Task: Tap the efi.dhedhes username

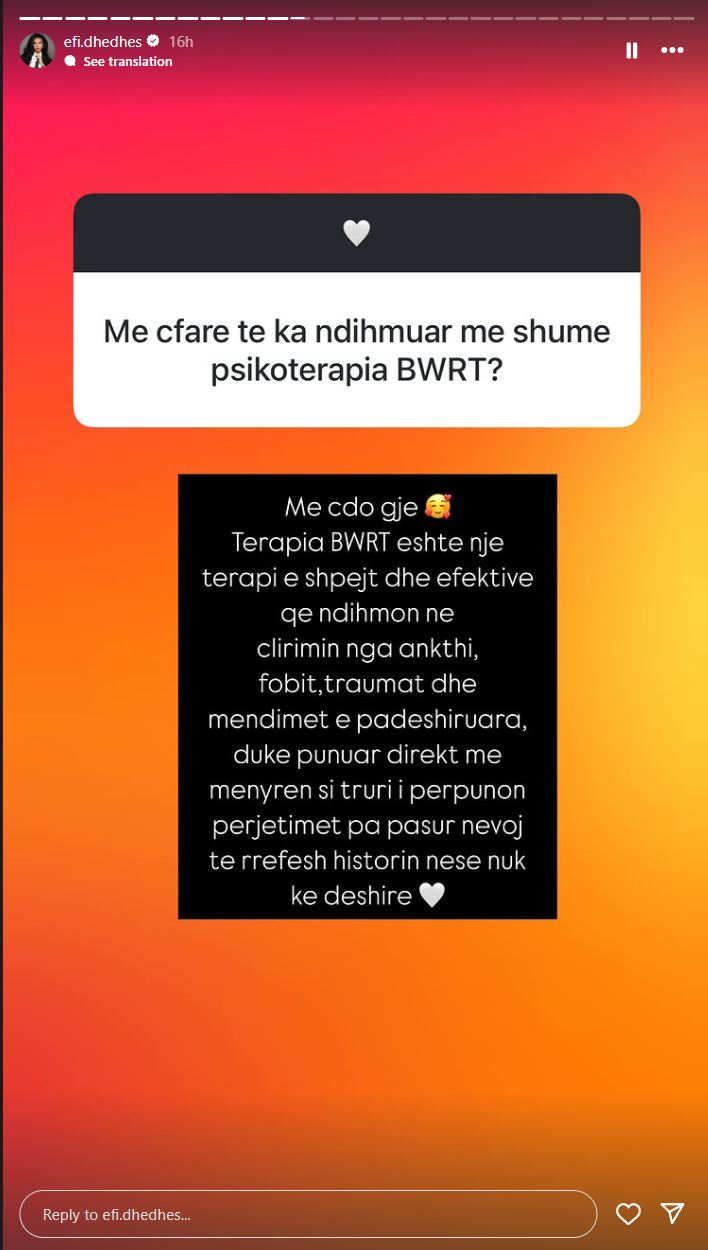Action: pos(103,41)
